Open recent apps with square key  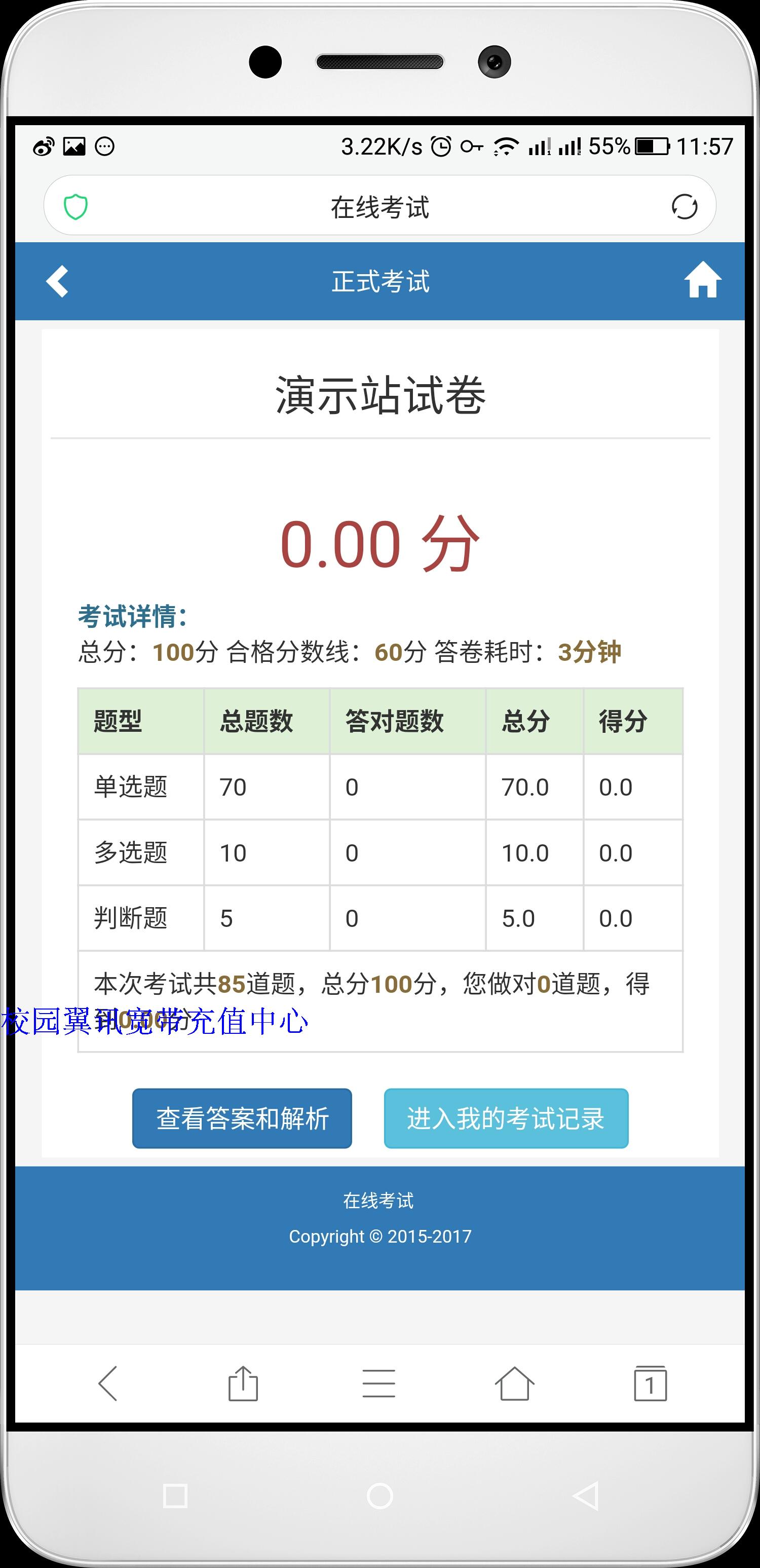[x=175, y=1496]
